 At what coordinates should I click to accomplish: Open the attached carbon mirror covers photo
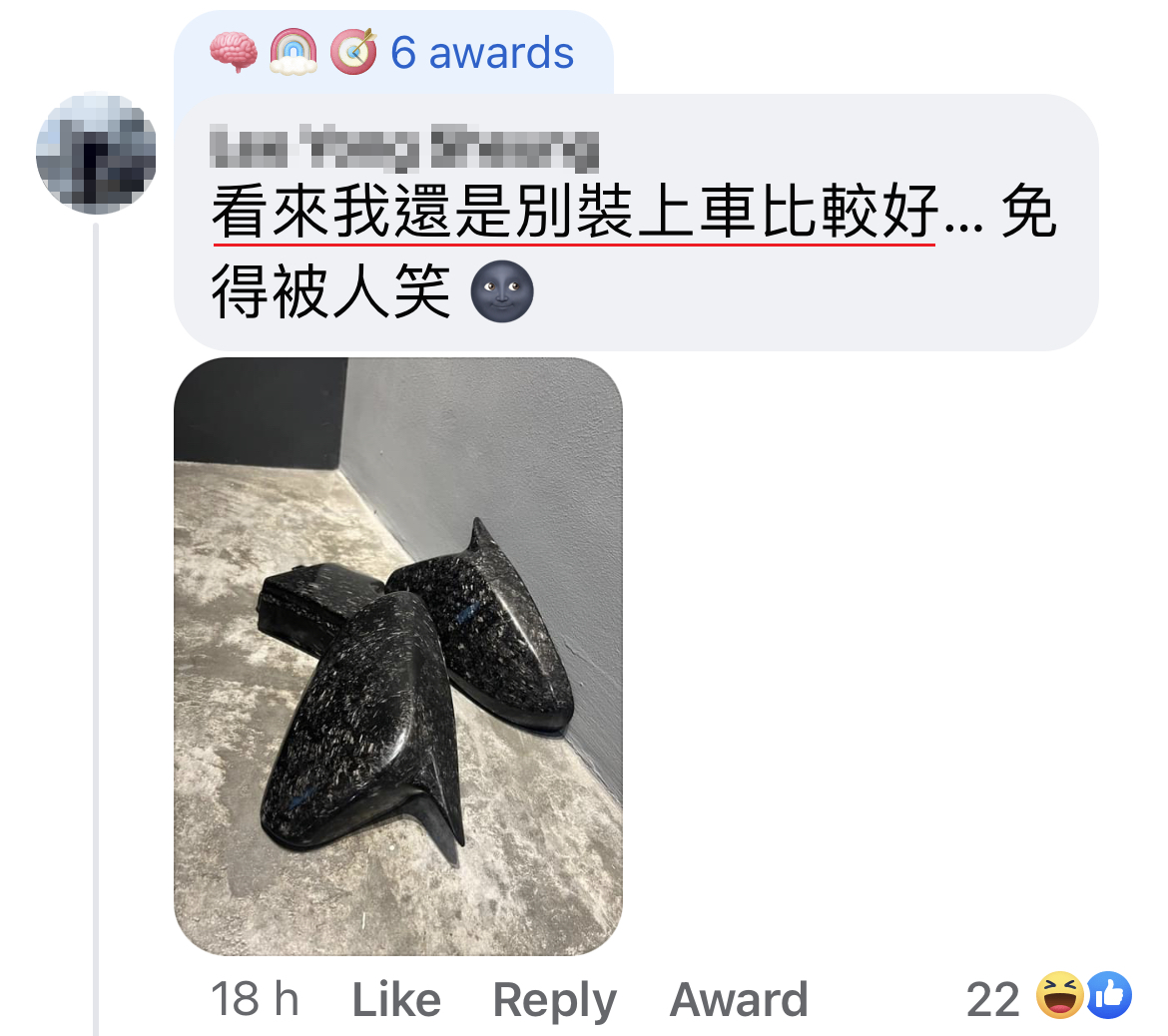tap(397, 656)
